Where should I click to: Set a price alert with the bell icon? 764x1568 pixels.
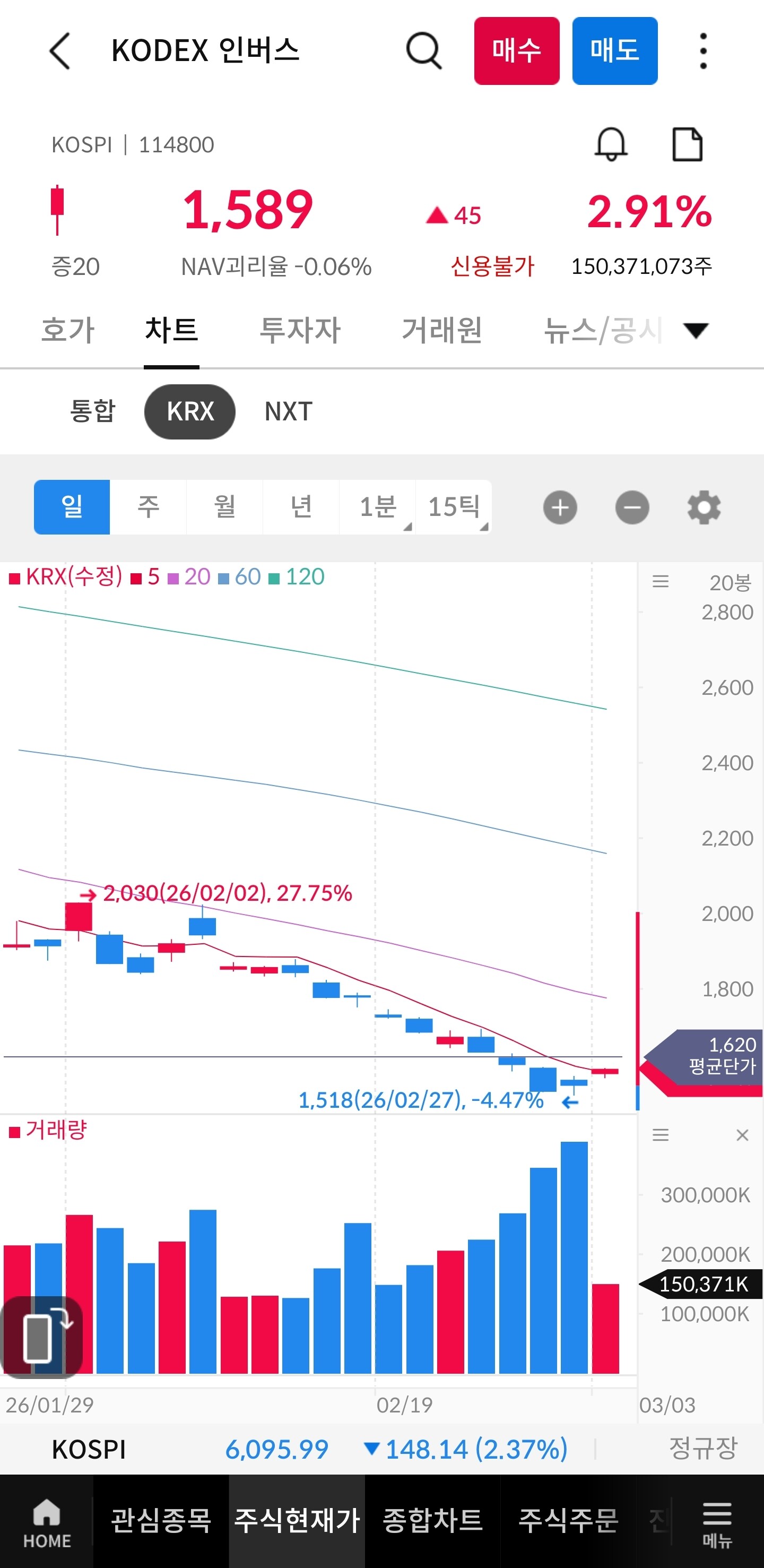click(611, 144)
